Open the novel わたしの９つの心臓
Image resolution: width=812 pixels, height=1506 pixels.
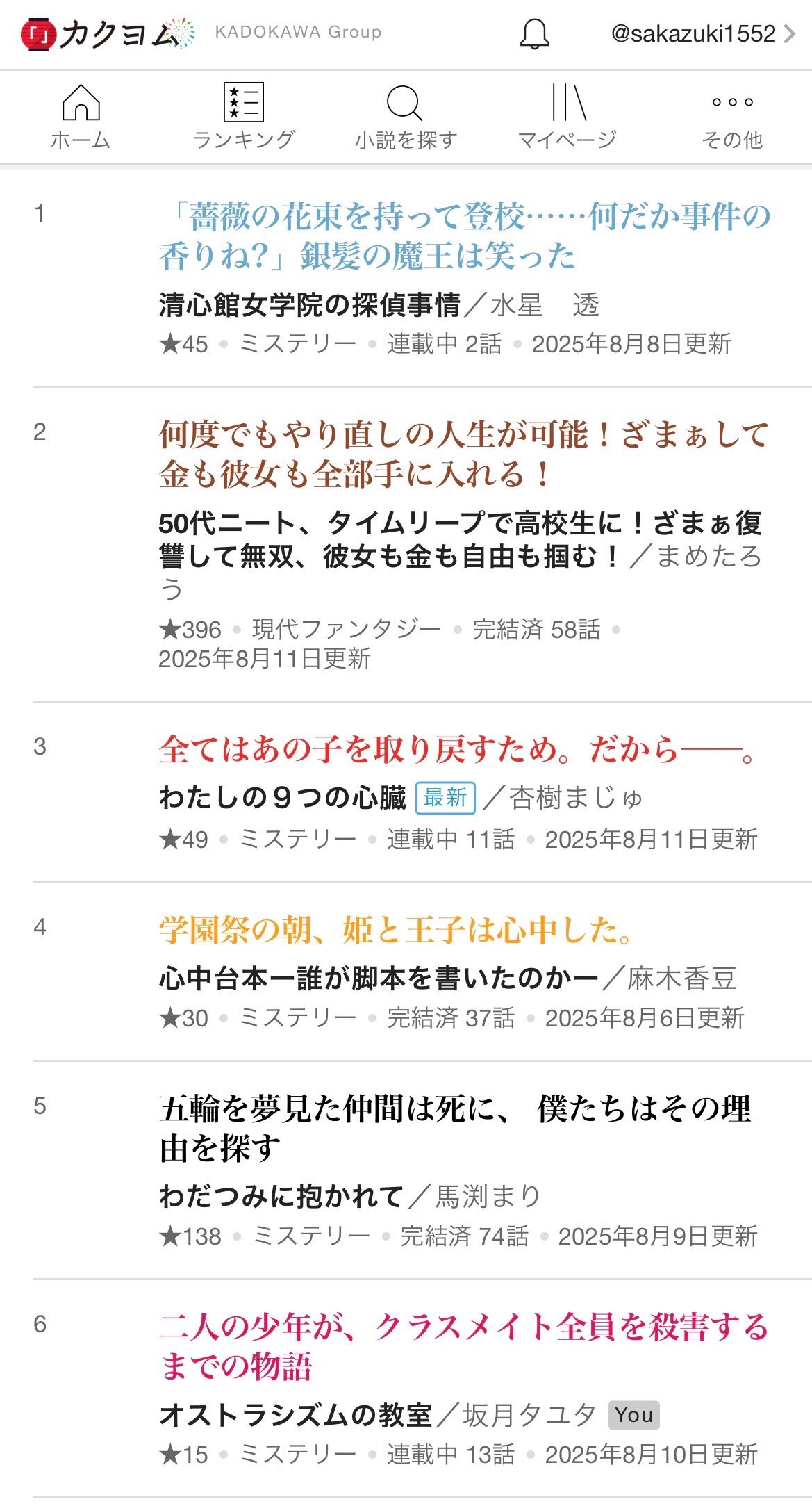coord(283,798)
